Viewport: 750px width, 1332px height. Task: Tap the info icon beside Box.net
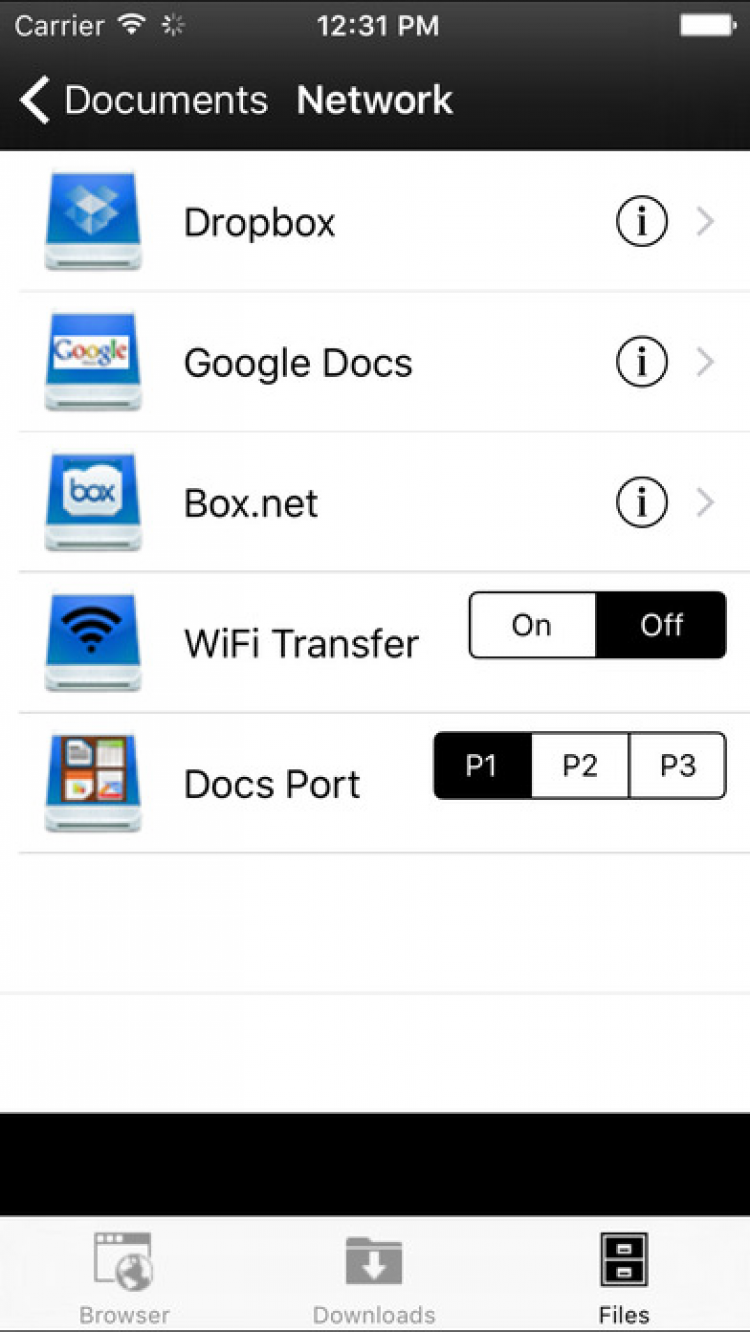click(641, 503)
